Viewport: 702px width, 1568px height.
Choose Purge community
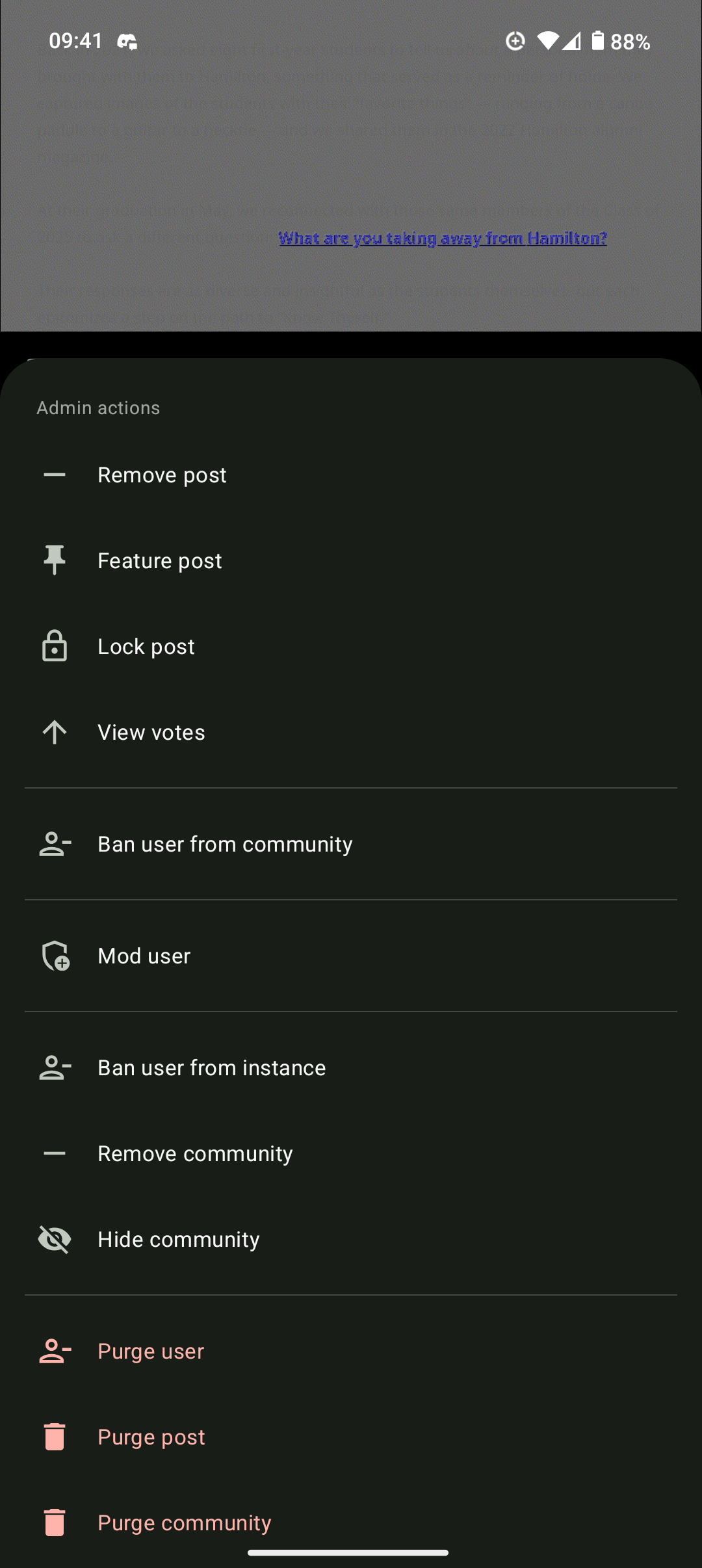(185, 1523)
